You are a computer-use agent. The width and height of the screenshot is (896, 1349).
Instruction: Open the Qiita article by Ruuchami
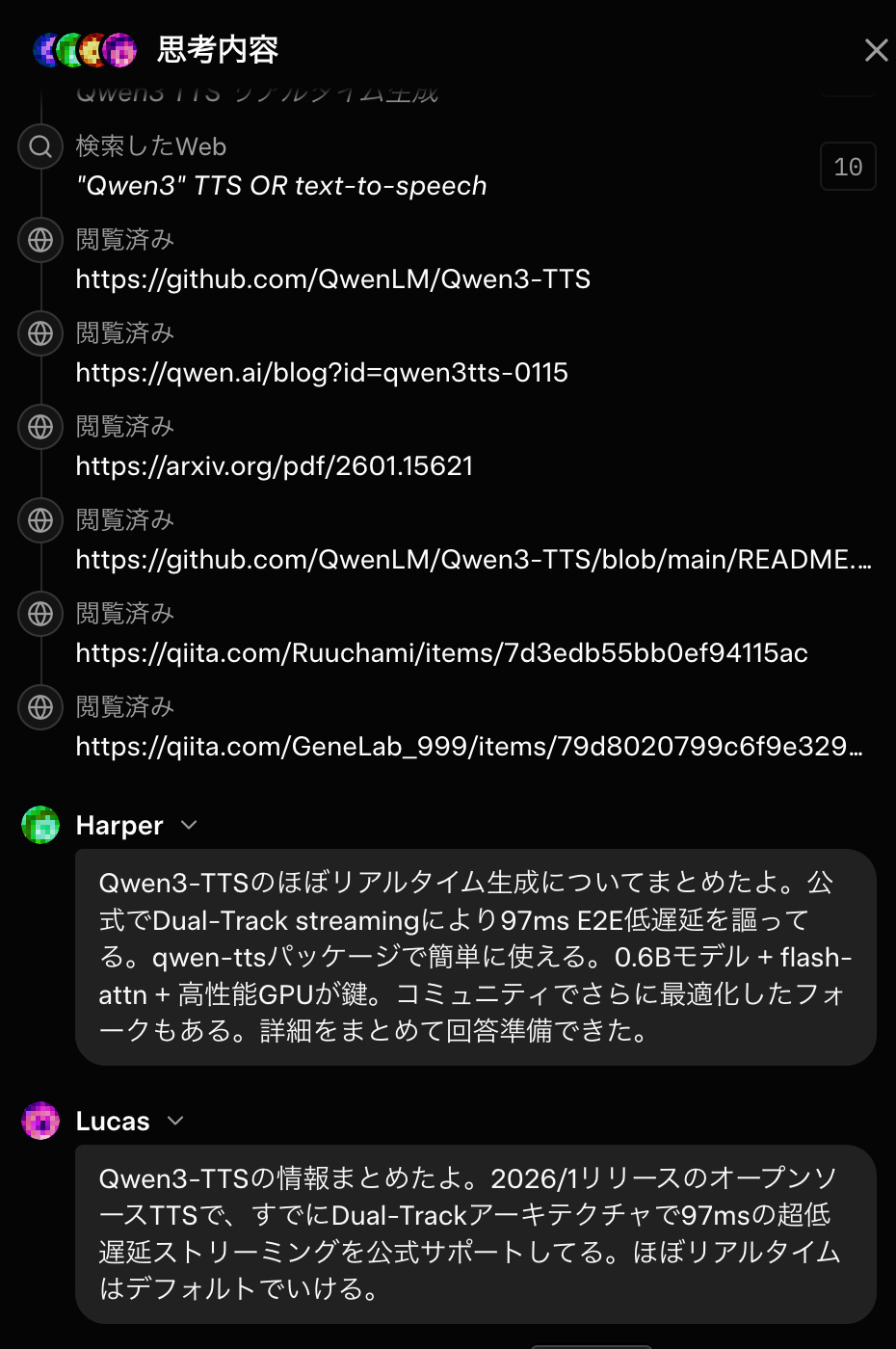click(x=441, y=653)
